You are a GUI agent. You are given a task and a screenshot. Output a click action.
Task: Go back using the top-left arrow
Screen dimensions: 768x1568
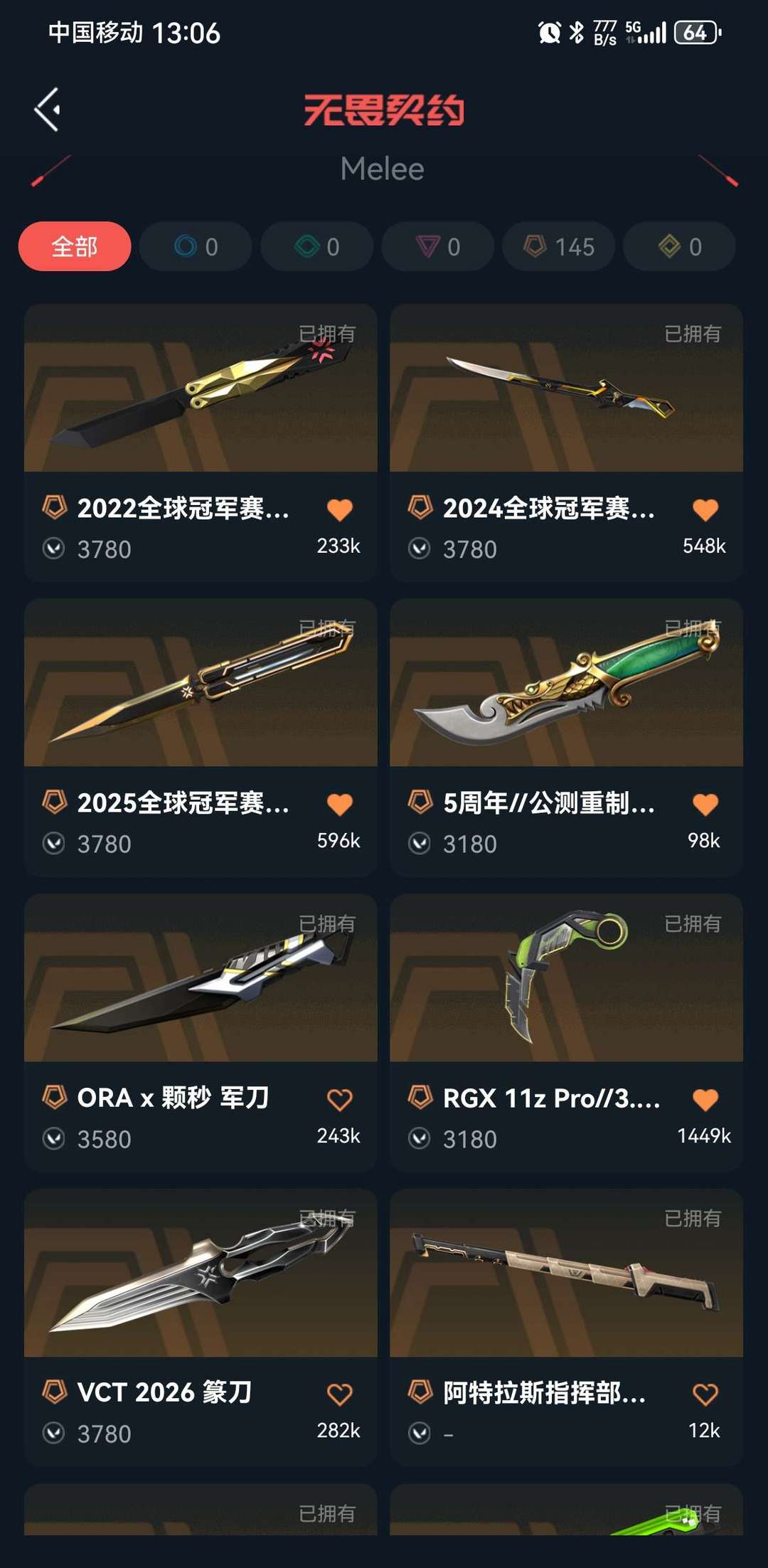[x=47, y=110]
